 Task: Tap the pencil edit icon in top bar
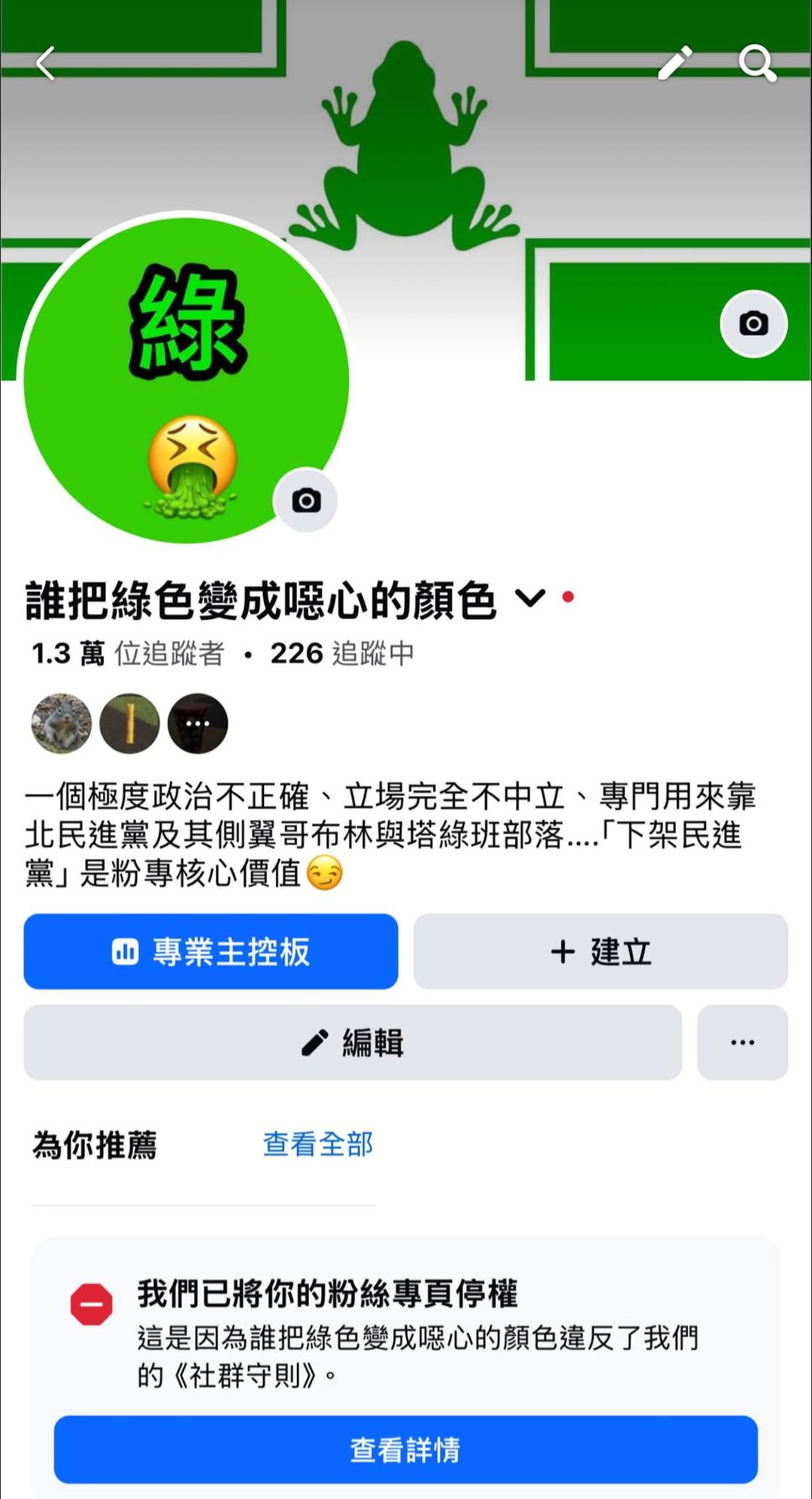[x=675, y=62]
